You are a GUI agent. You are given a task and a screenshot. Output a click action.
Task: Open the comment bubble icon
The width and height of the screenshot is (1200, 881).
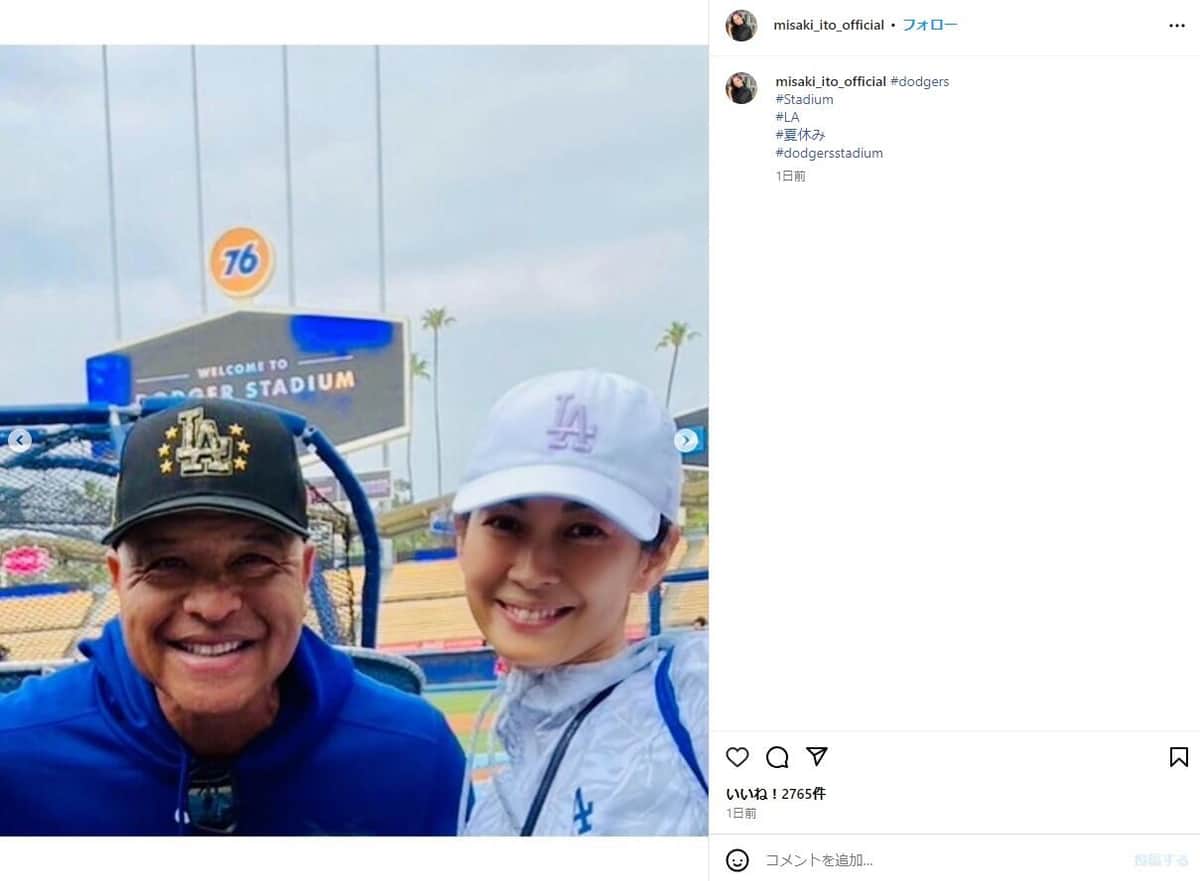point(777,757)
